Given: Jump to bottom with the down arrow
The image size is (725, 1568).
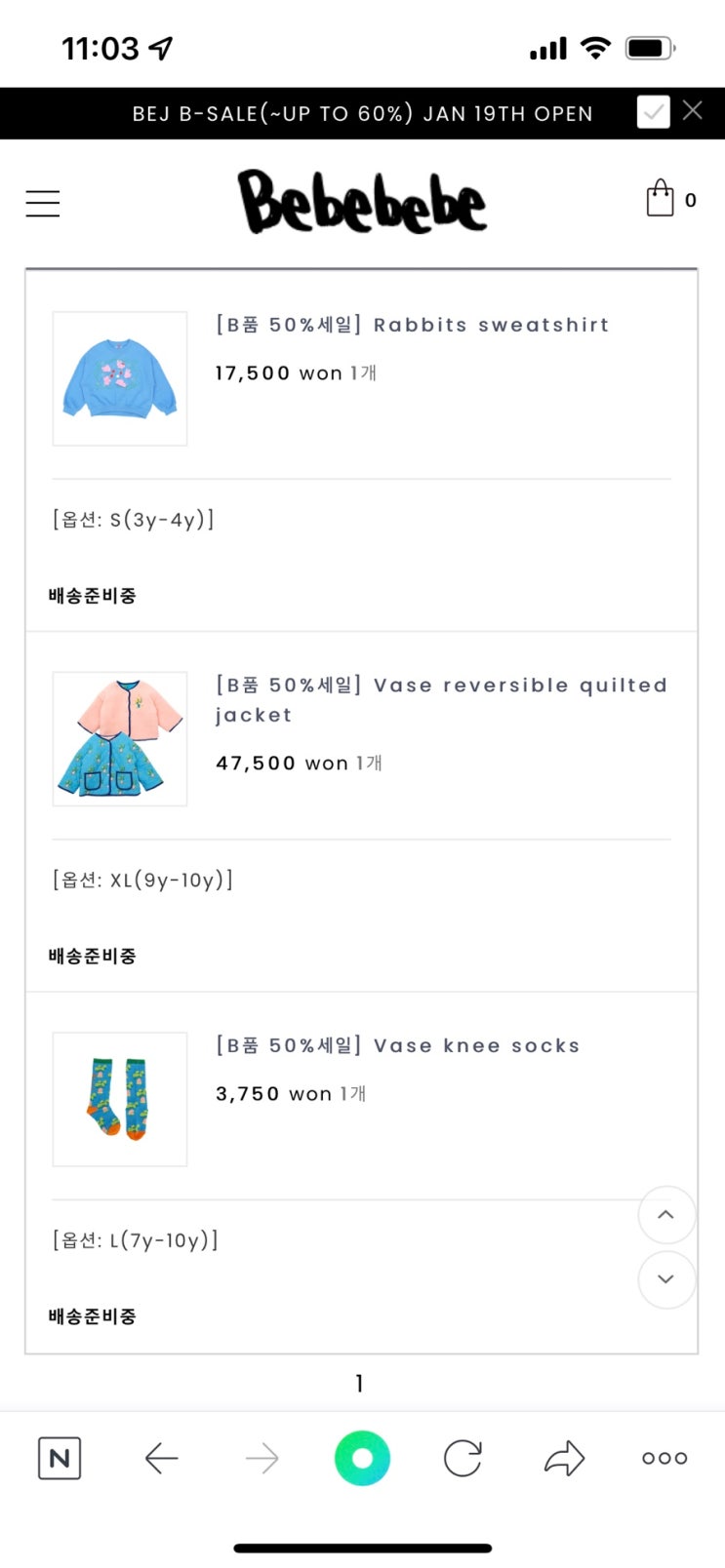Looking at the screenshot, I should (666, 1279).
